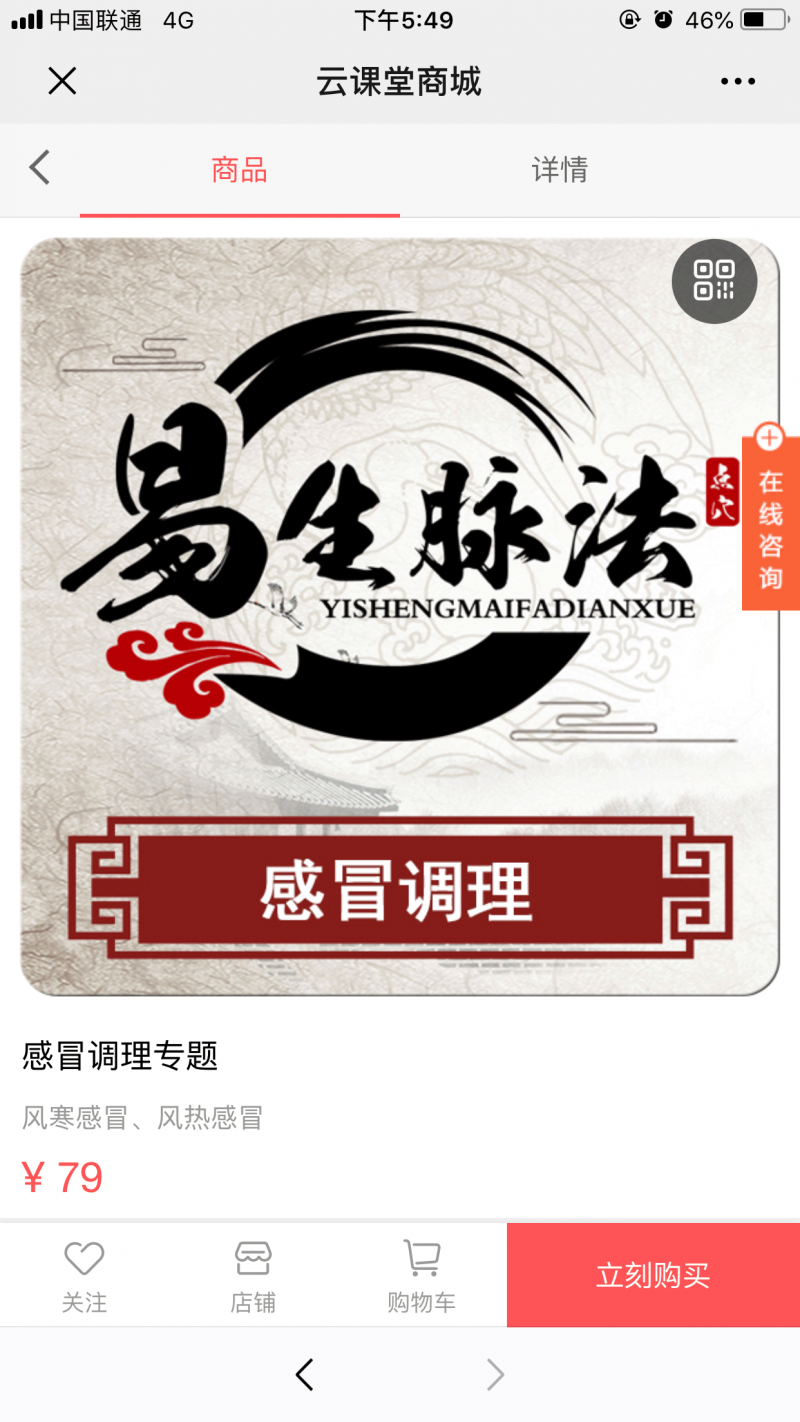Switch to the 详情 tab
Screen dimensions: 800x1422
(x=560, y=170)
